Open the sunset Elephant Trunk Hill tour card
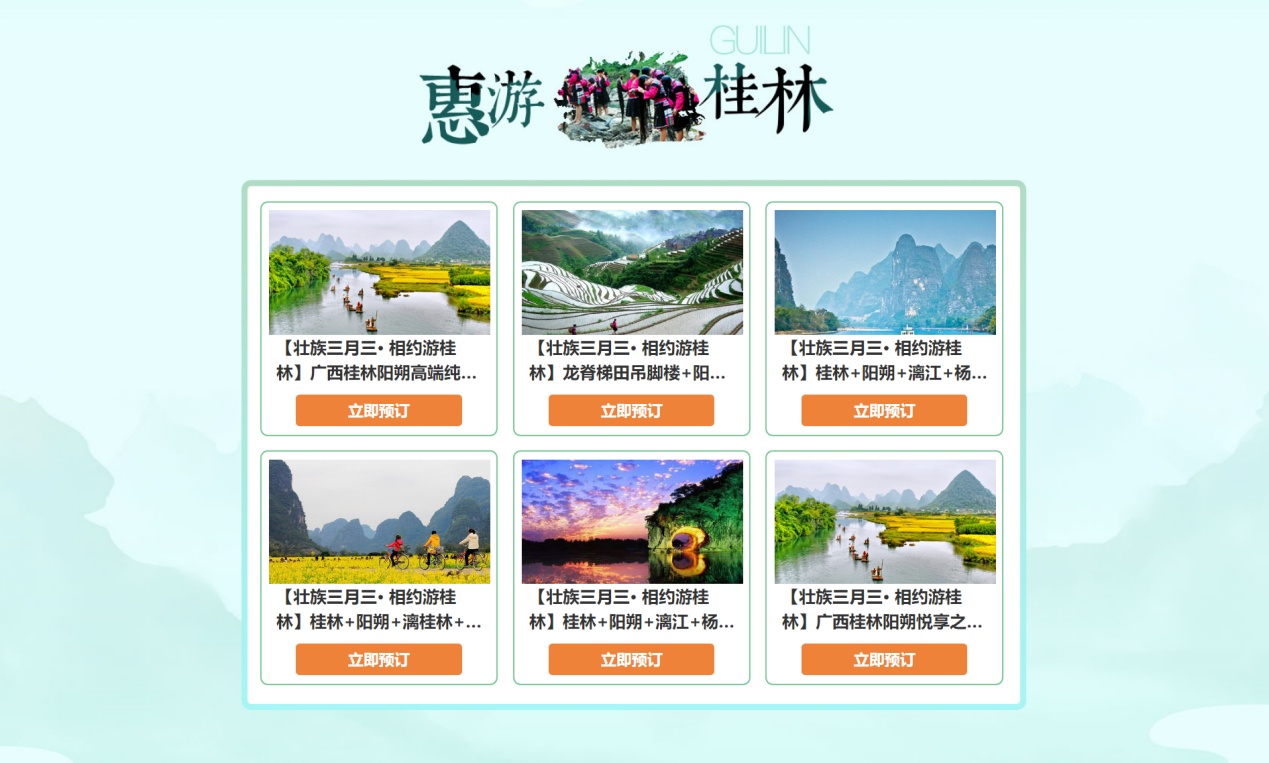 (x=632, y=521)
